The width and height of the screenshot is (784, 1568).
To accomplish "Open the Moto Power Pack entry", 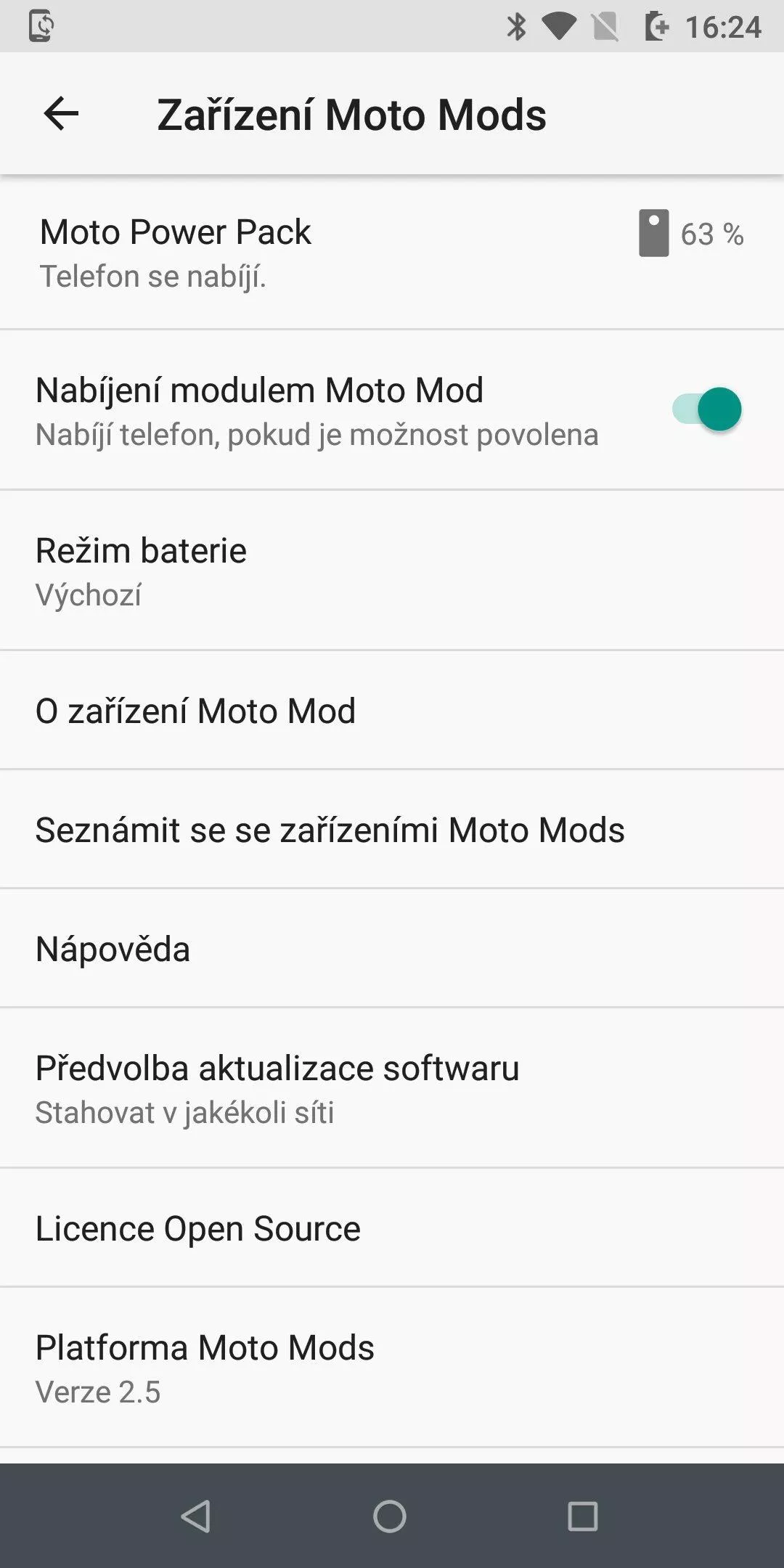I will coord(392,252).
